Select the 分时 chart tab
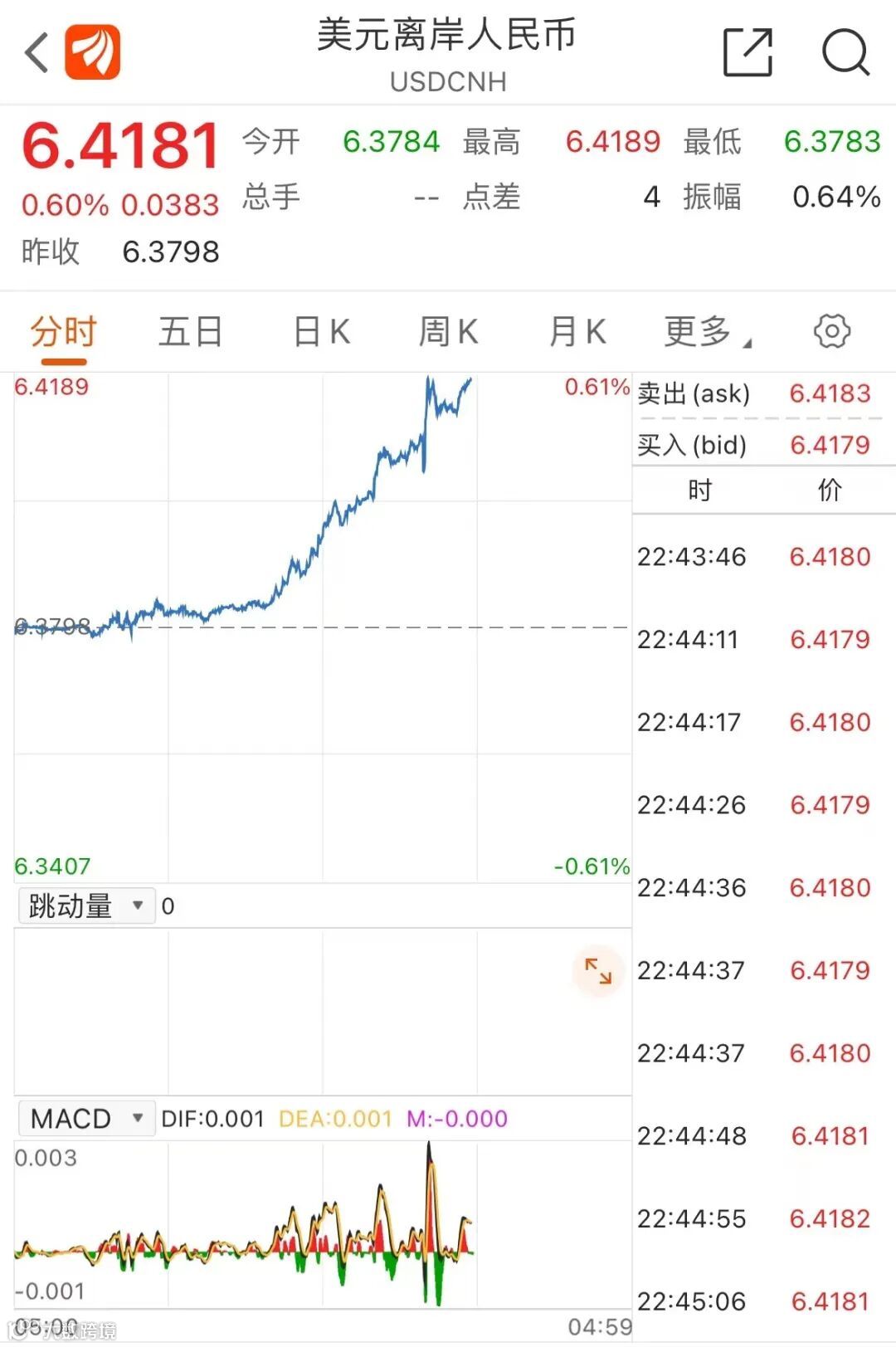896x1347 pixels. (64, 332)
